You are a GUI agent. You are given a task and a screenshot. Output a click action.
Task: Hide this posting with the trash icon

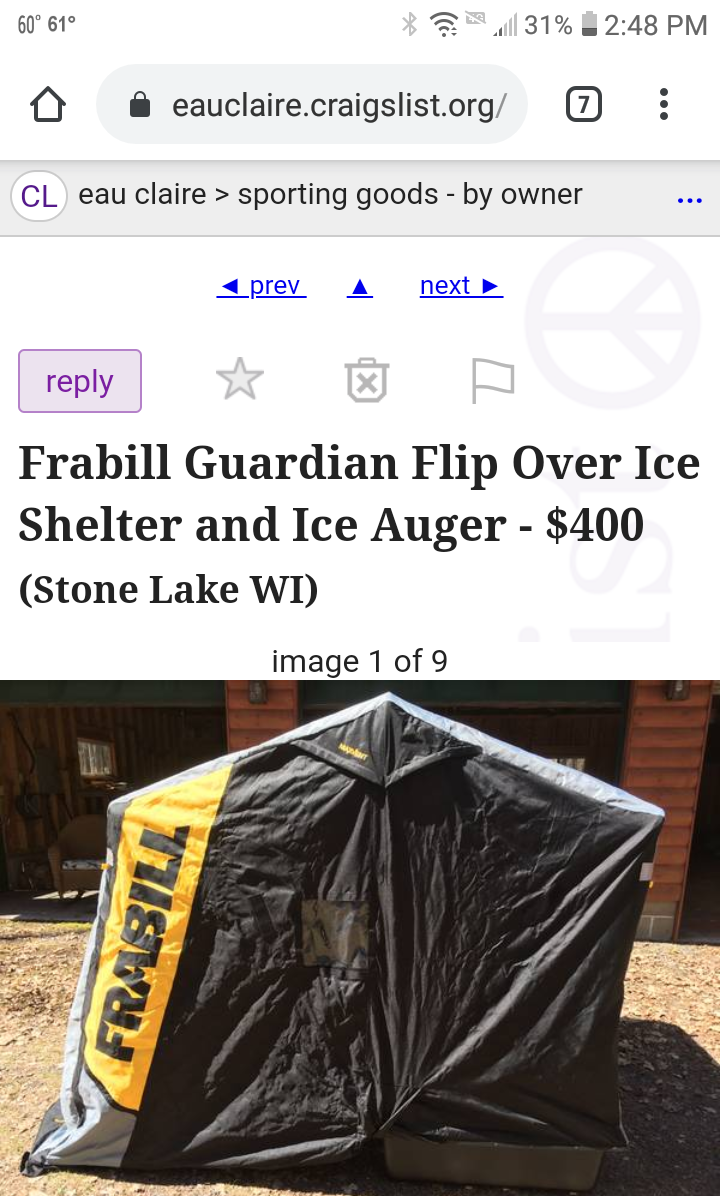(367, 379)
